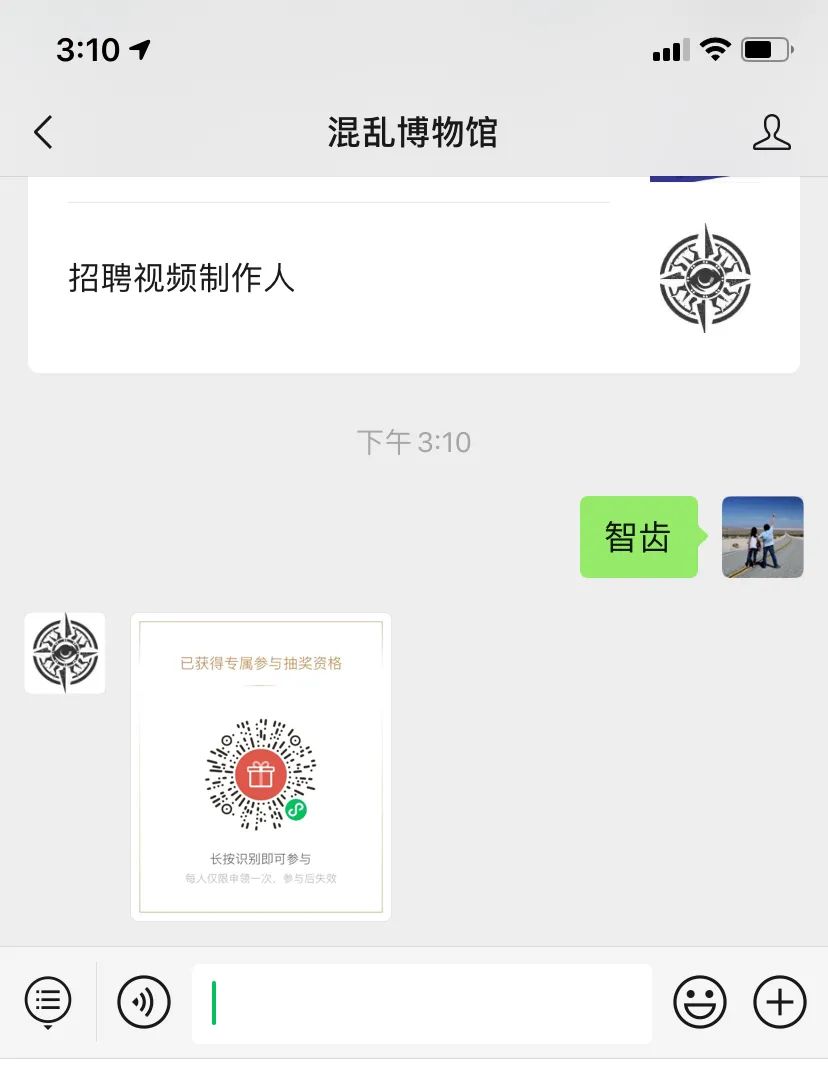Open the lottery QR code image message
The width and height of the screenshot is (828, 1071).
261,766
